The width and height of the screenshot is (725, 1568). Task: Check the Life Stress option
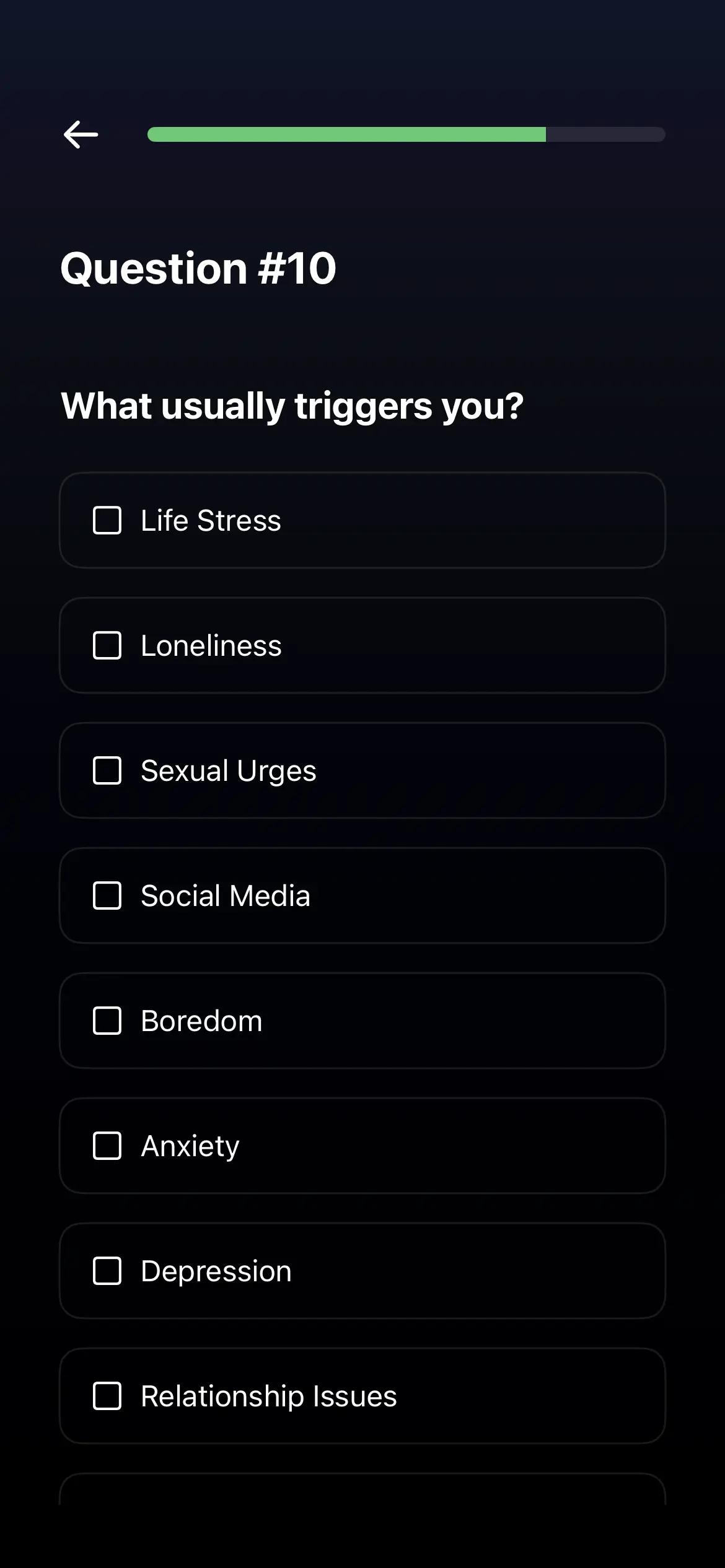[107, 520]
